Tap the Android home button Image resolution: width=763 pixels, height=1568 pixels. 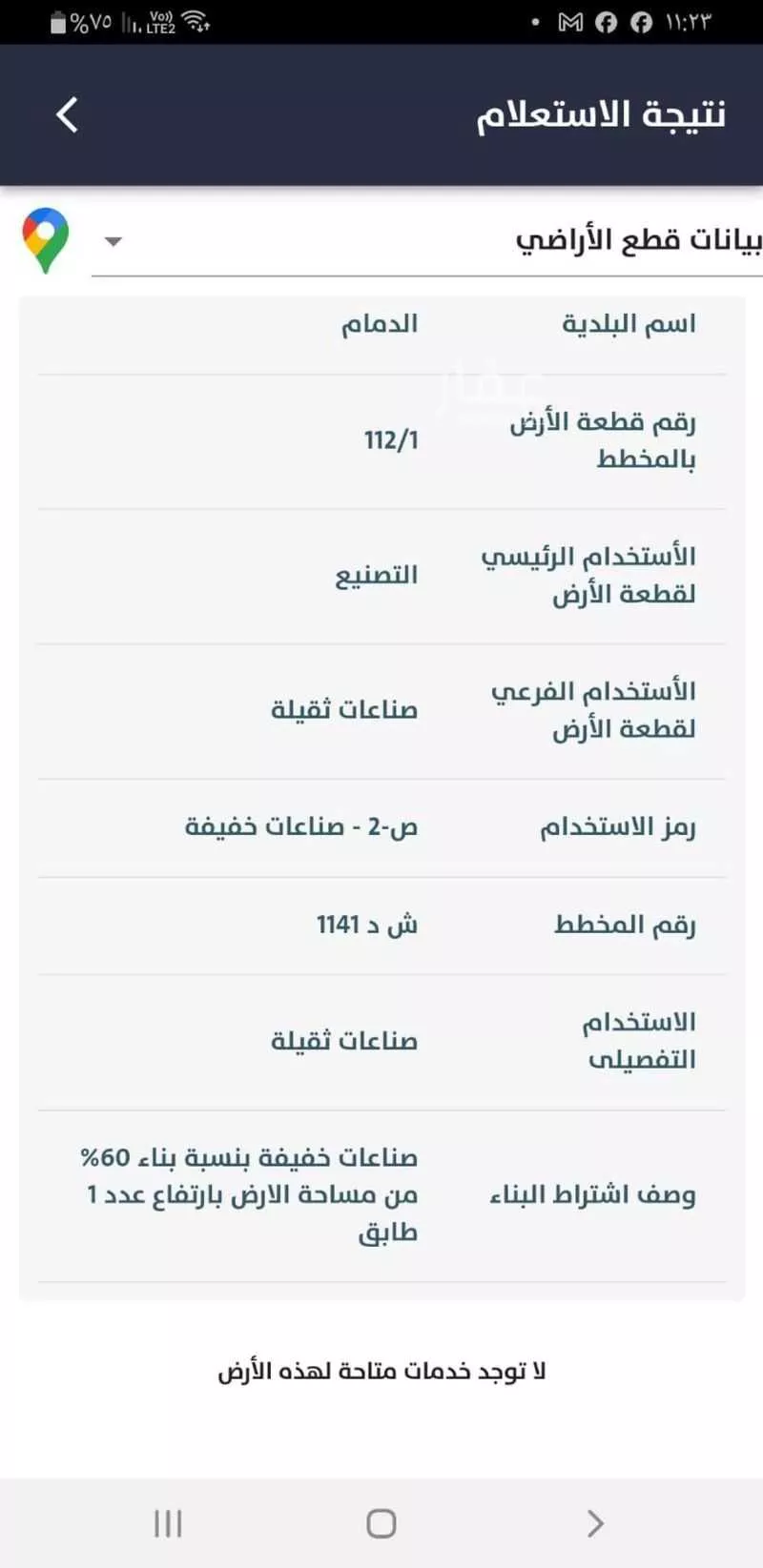381,1522
